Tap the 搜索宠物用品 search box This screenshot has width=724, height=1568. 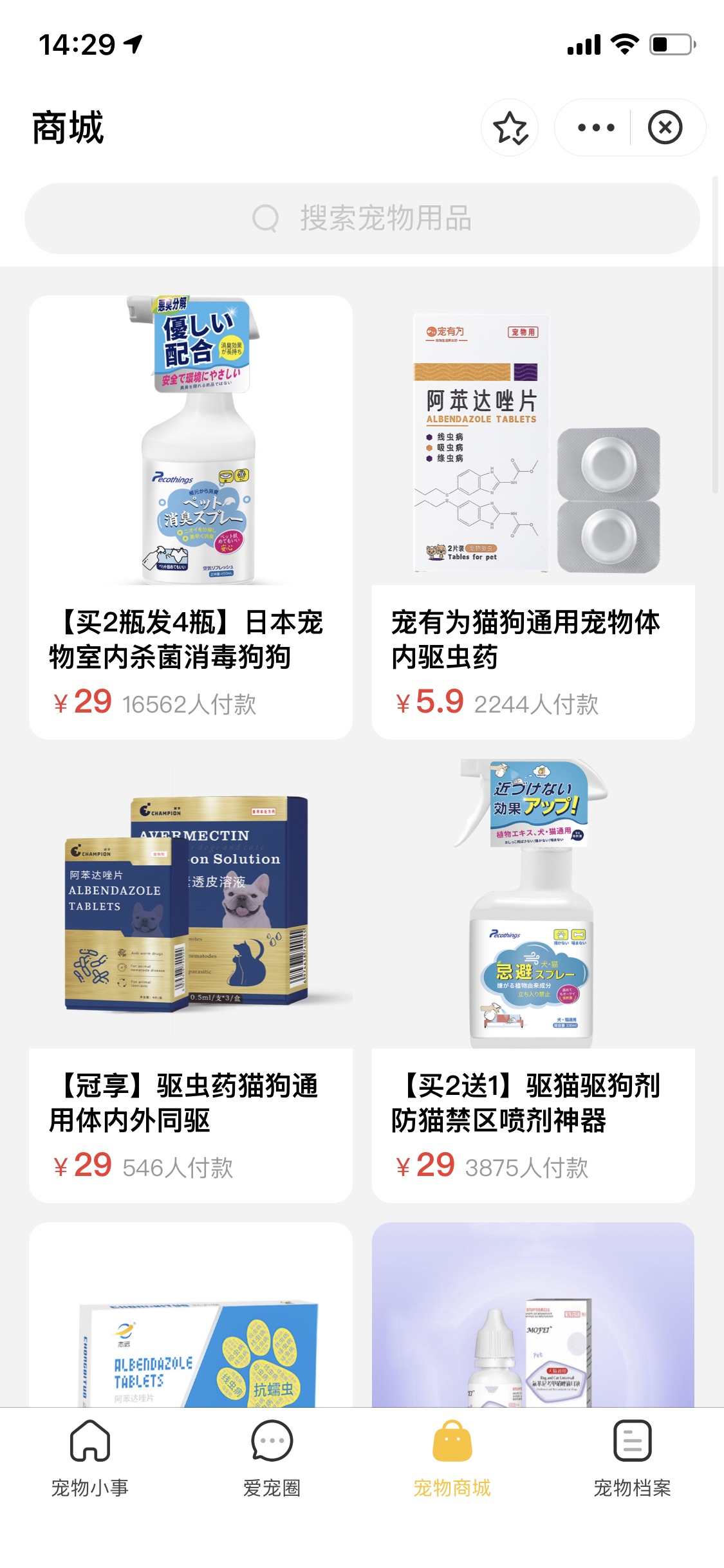(362, 218)
